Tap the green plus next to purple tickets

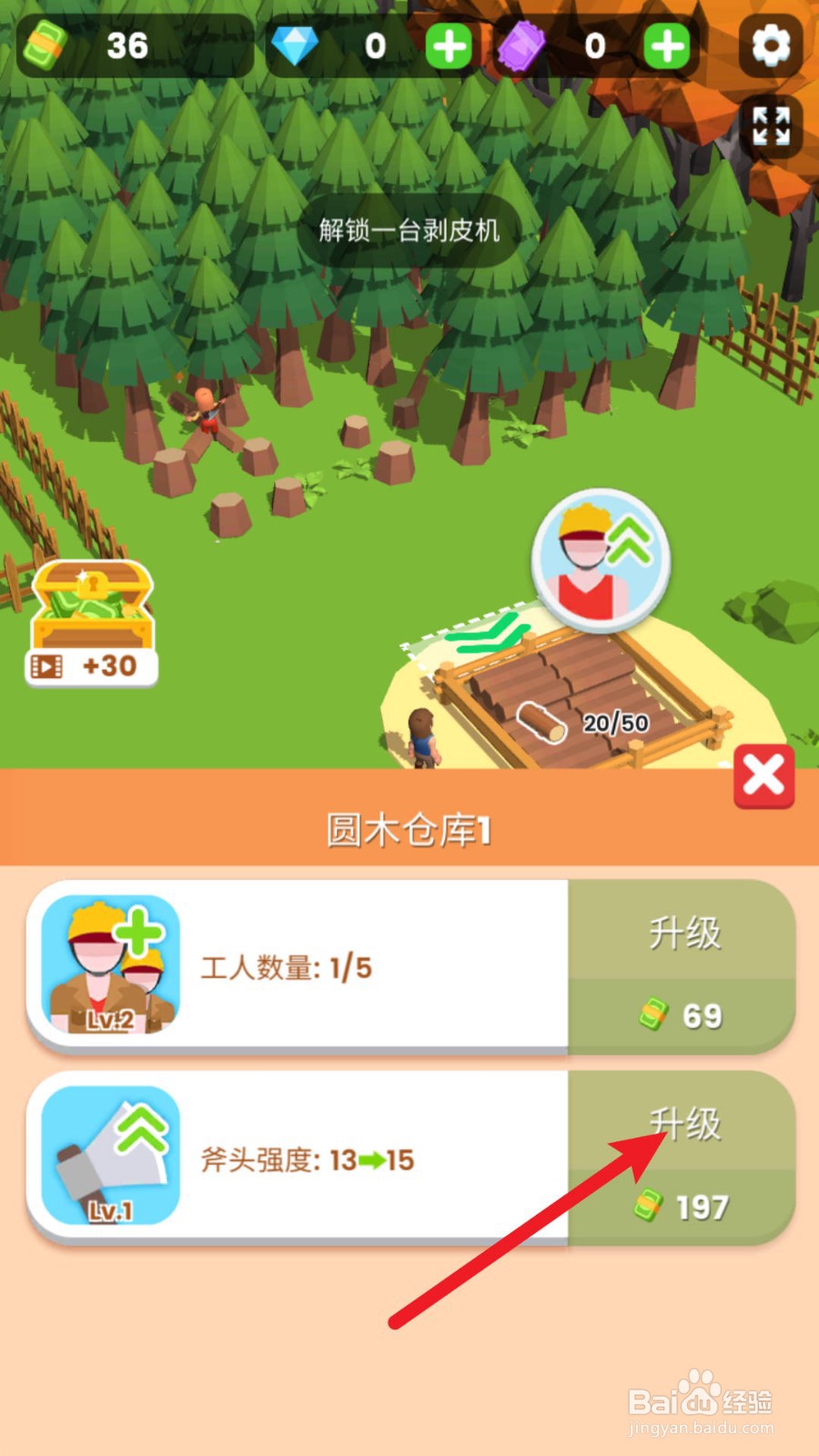tap(666, 45)
